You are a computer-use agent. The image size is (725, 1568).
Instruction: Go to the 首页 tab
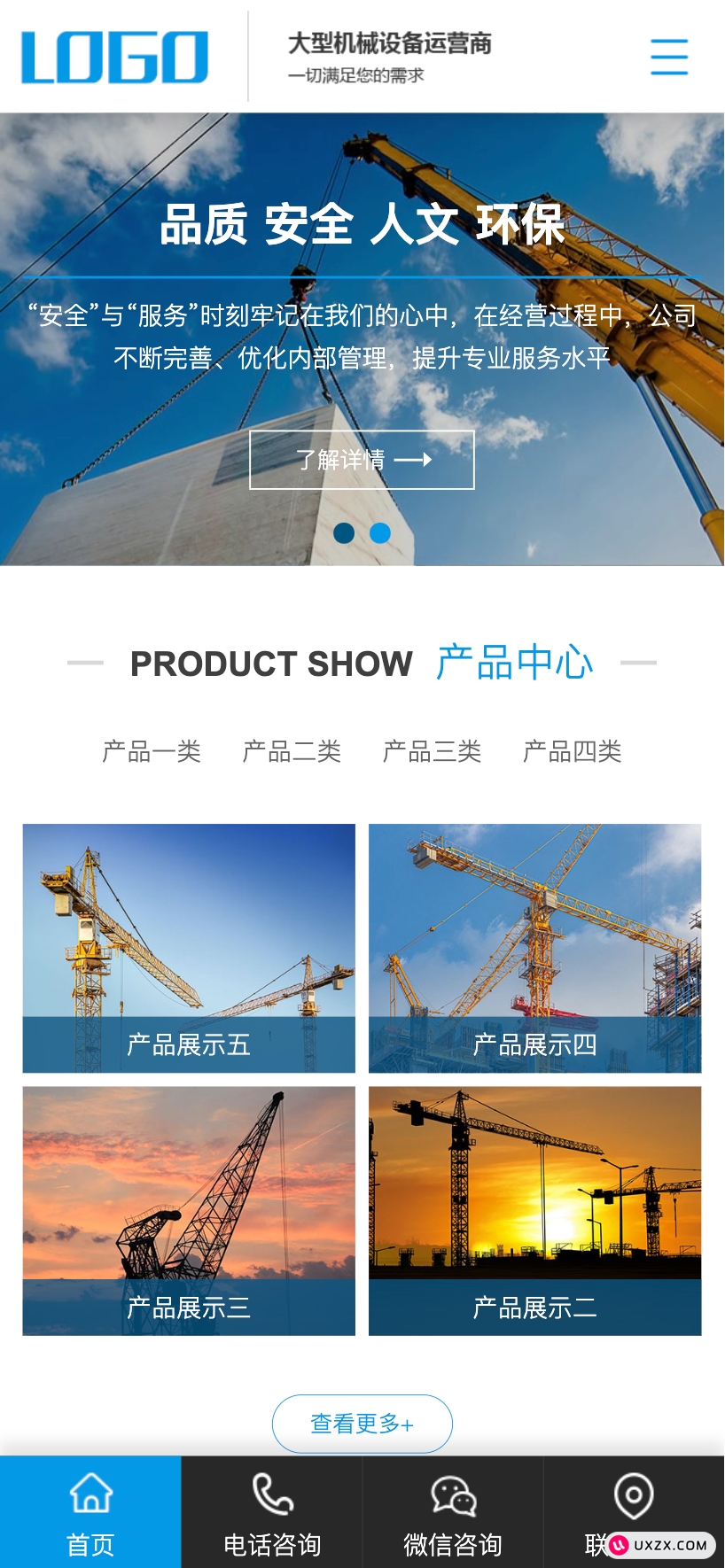90,1513
